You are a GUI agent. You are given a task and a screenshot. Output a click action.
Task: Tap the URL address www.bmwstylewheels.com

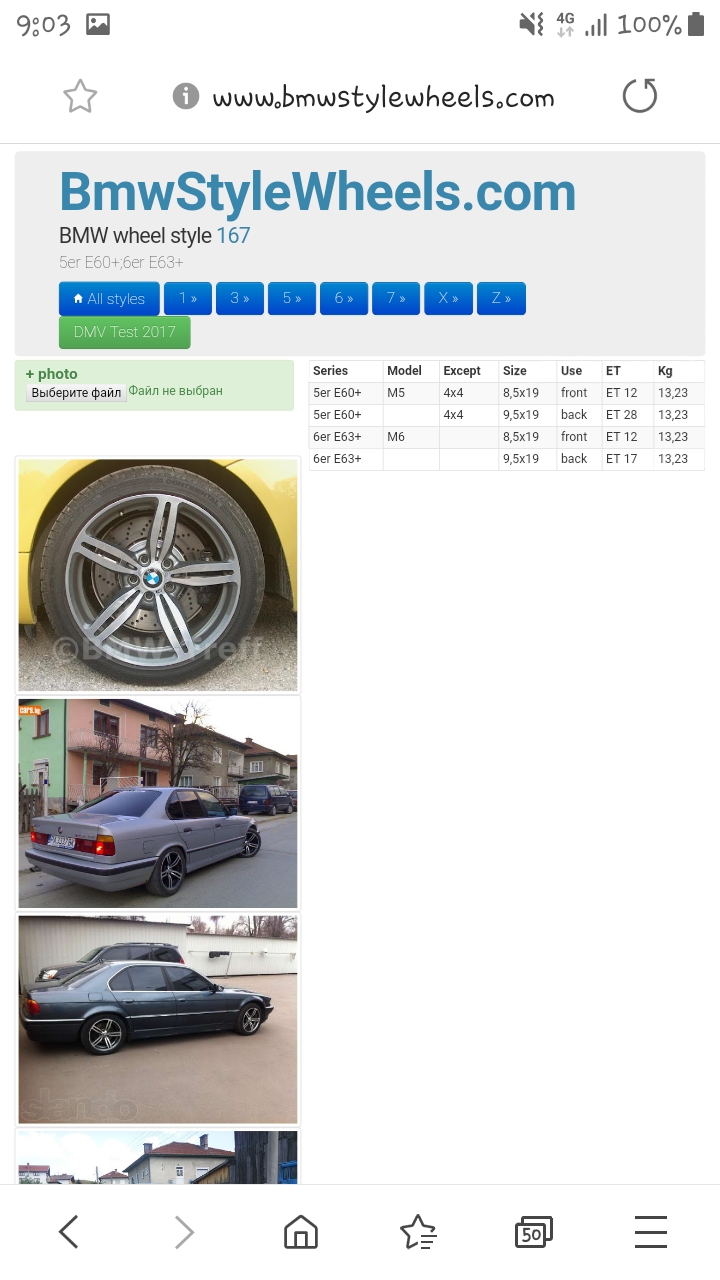(383, 98)
